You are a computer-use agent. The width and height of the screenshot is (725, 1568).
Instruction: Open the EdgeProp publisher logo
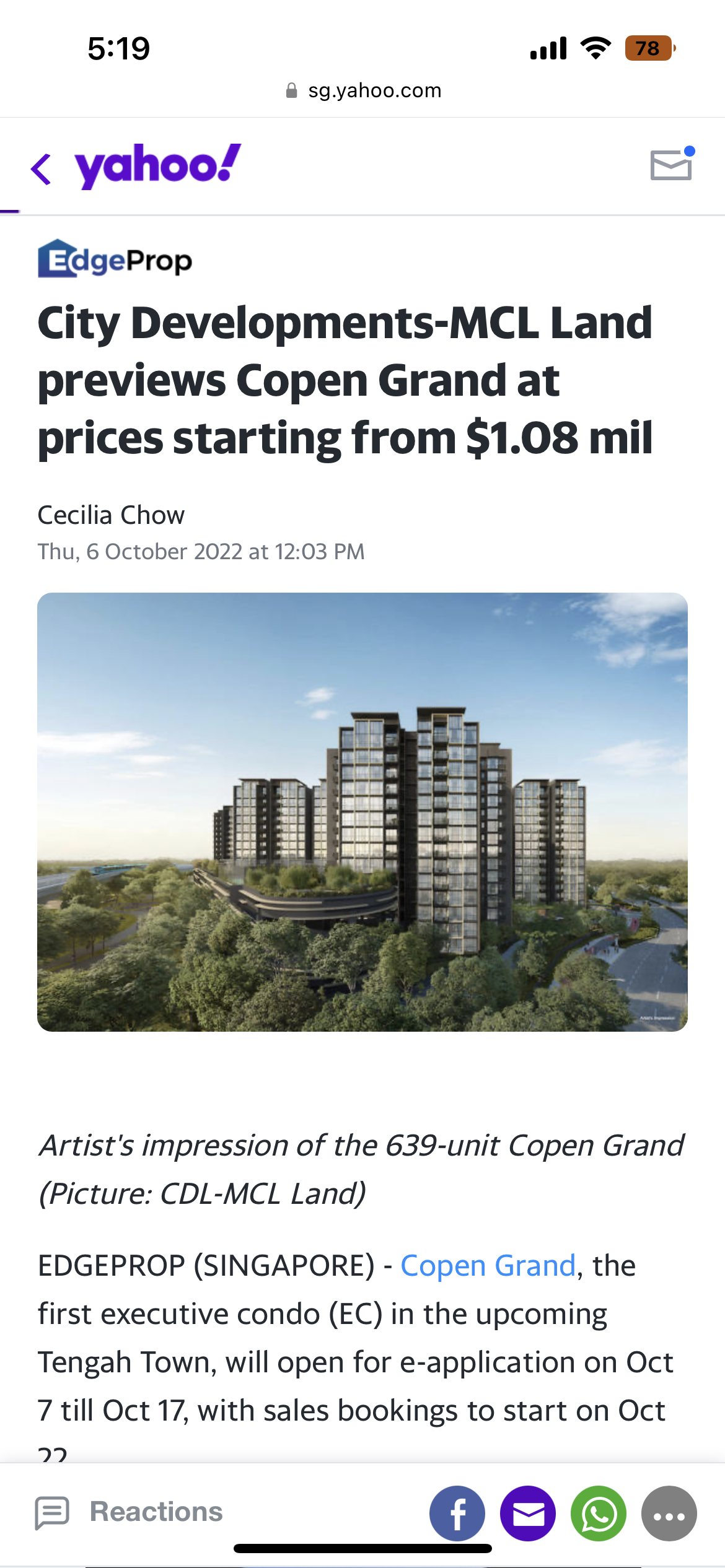[115, 259]
